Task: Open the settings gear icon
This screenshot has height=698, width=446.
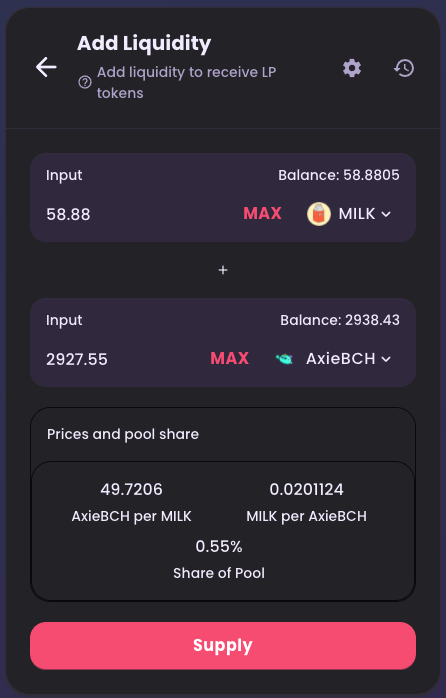Action: tap(352, 68)
